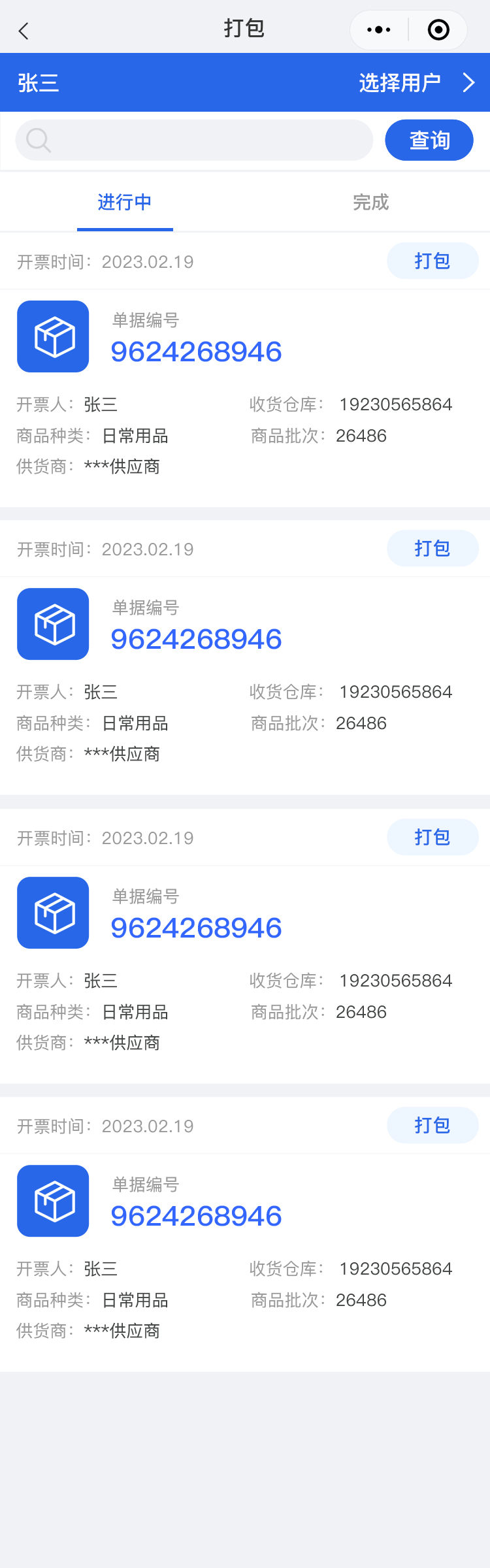This screenshot has height=1568, width=490.
Task: Tap 打包 on the last order
Action: tap(433, 1125)
